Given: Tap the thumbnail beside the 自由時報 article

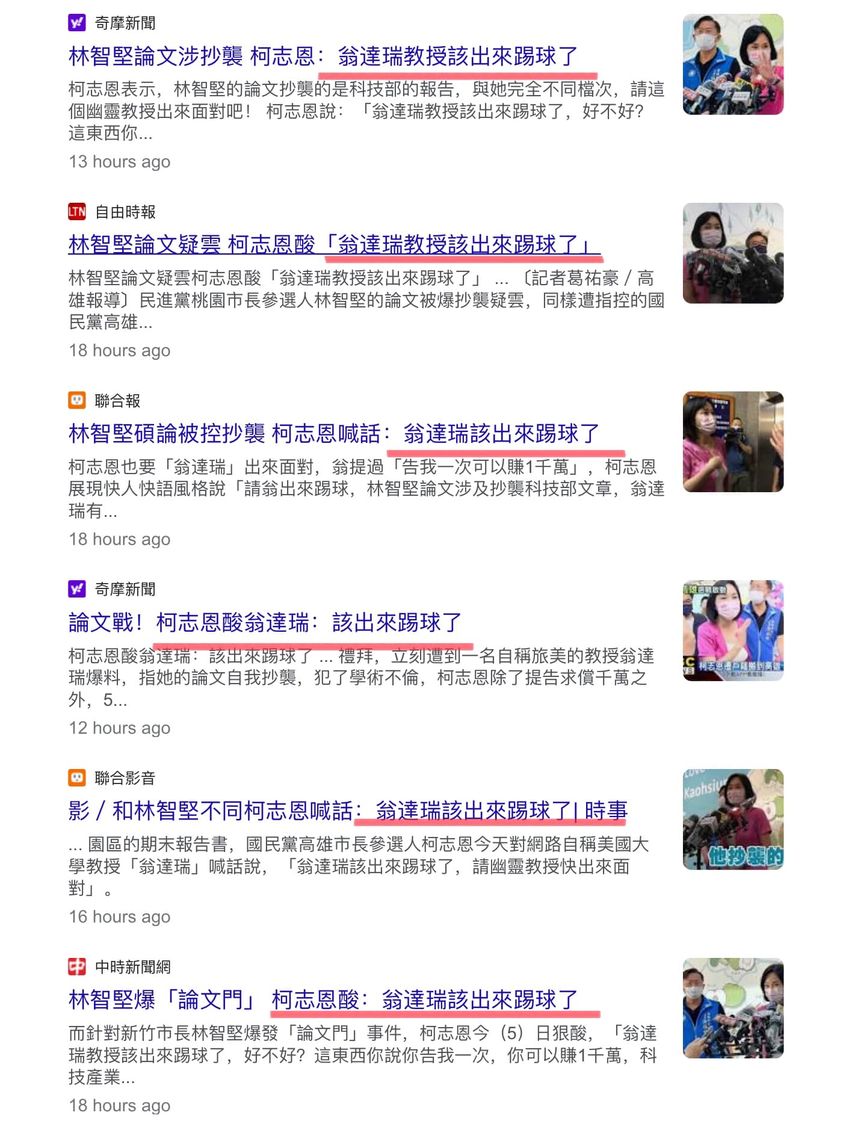Looking at the screenshot, I should [x=732, y=253].
